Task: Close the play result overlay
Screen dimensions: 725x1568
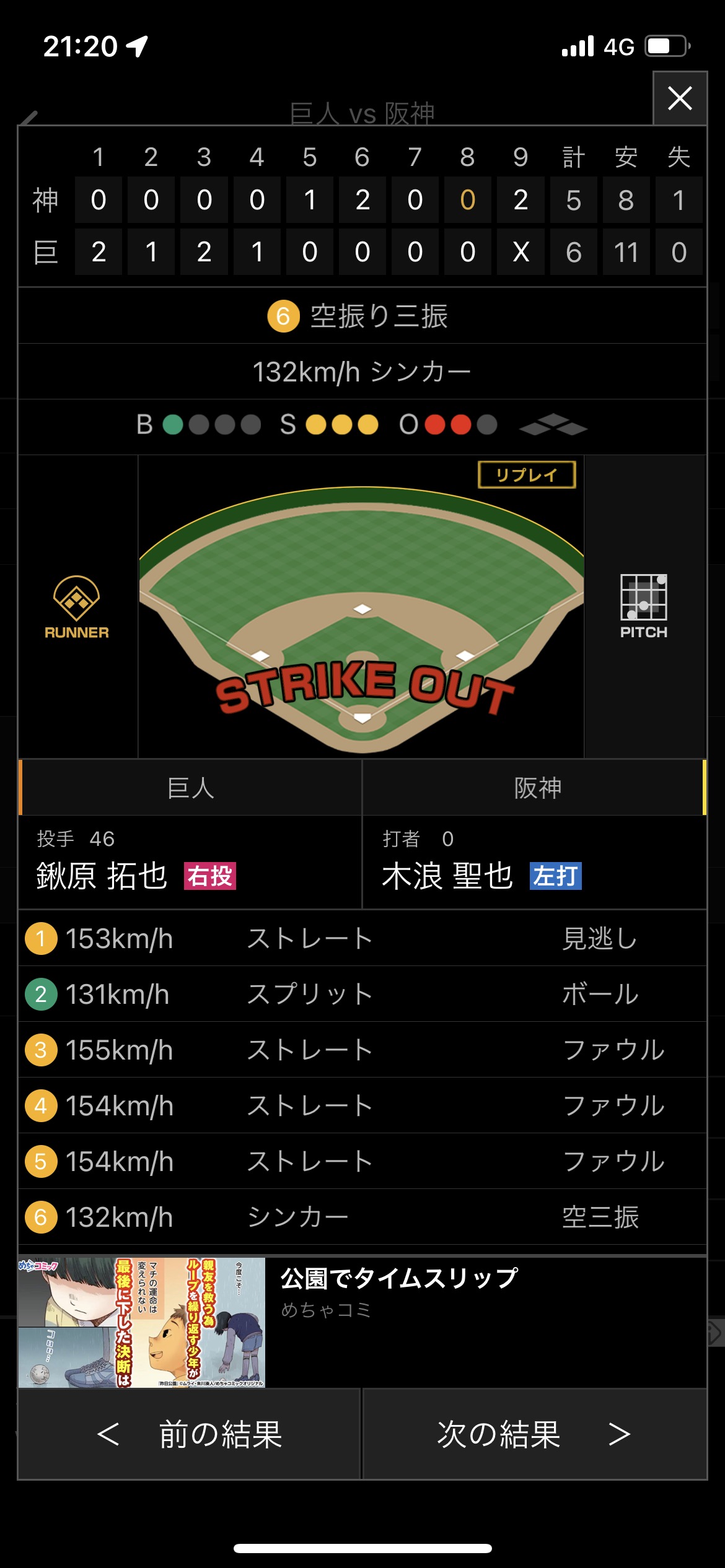Action: pos(680,98)
